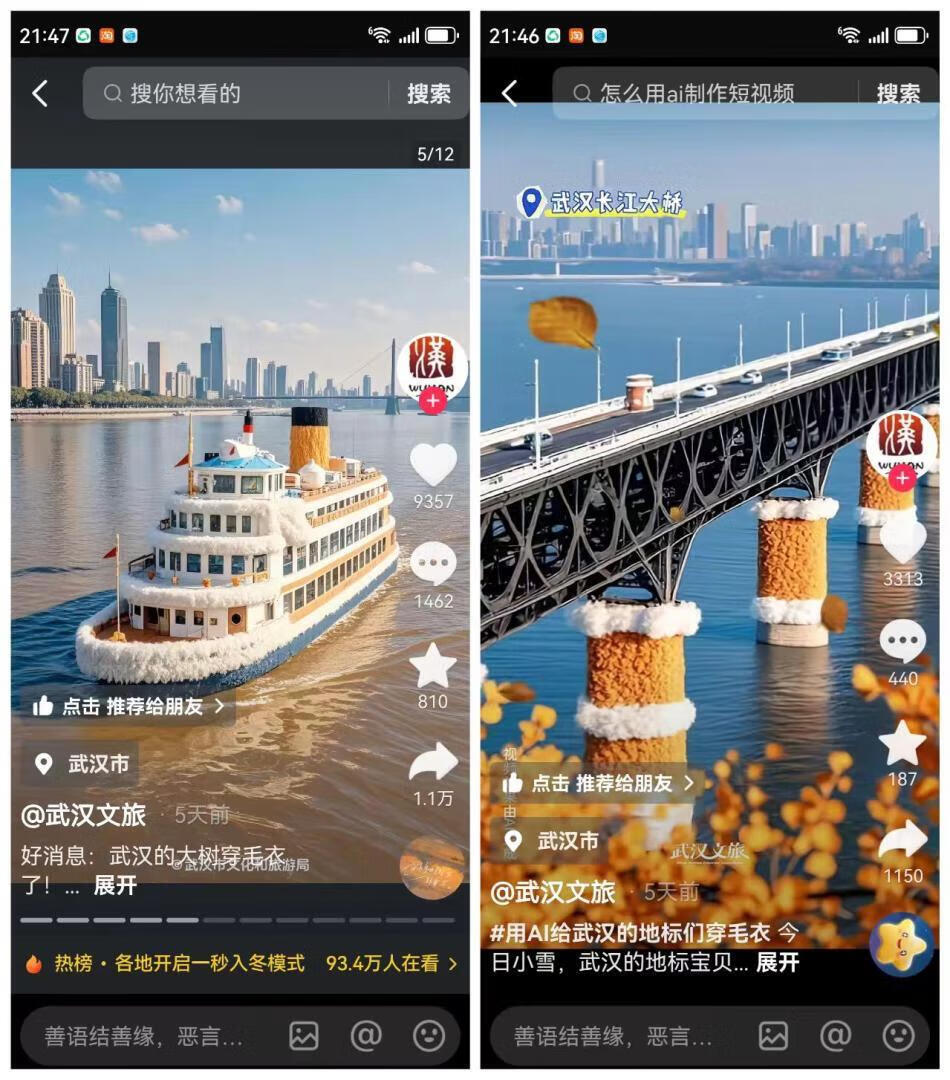Share the bridge video via the share arrow
This screenshot has height=1080, width=950.
(903, 838)
